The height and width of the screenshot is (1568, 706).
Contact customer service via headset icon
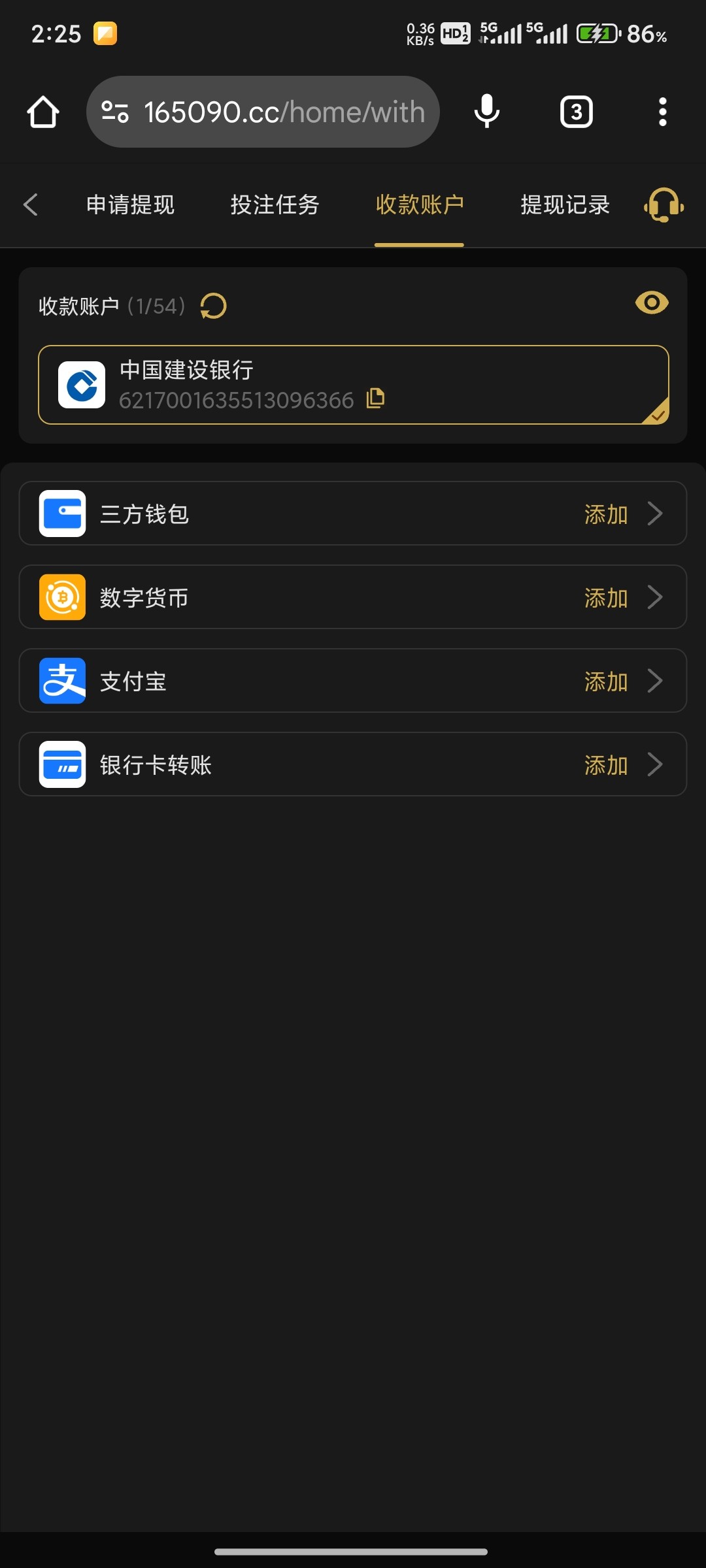click(664, 205)
